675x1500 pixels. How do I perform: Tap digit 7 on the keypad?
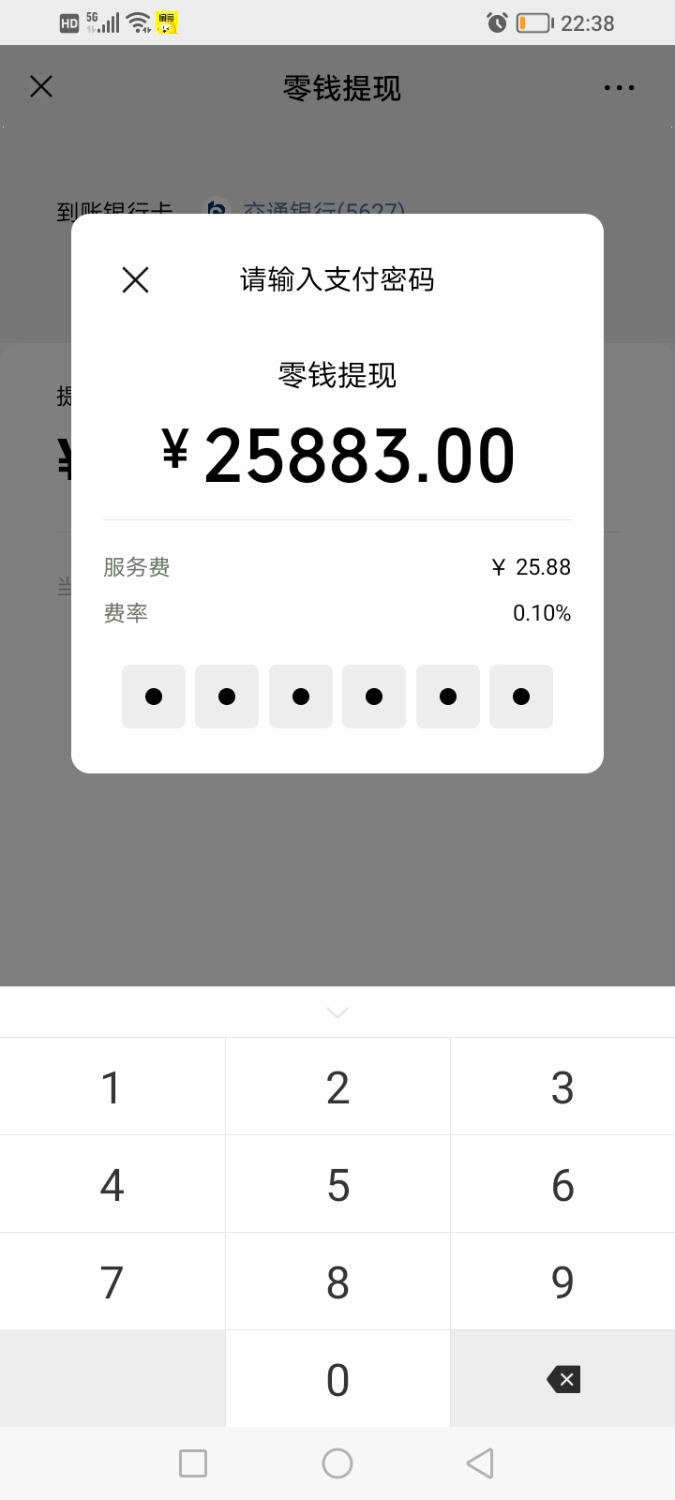(112, 1282)
